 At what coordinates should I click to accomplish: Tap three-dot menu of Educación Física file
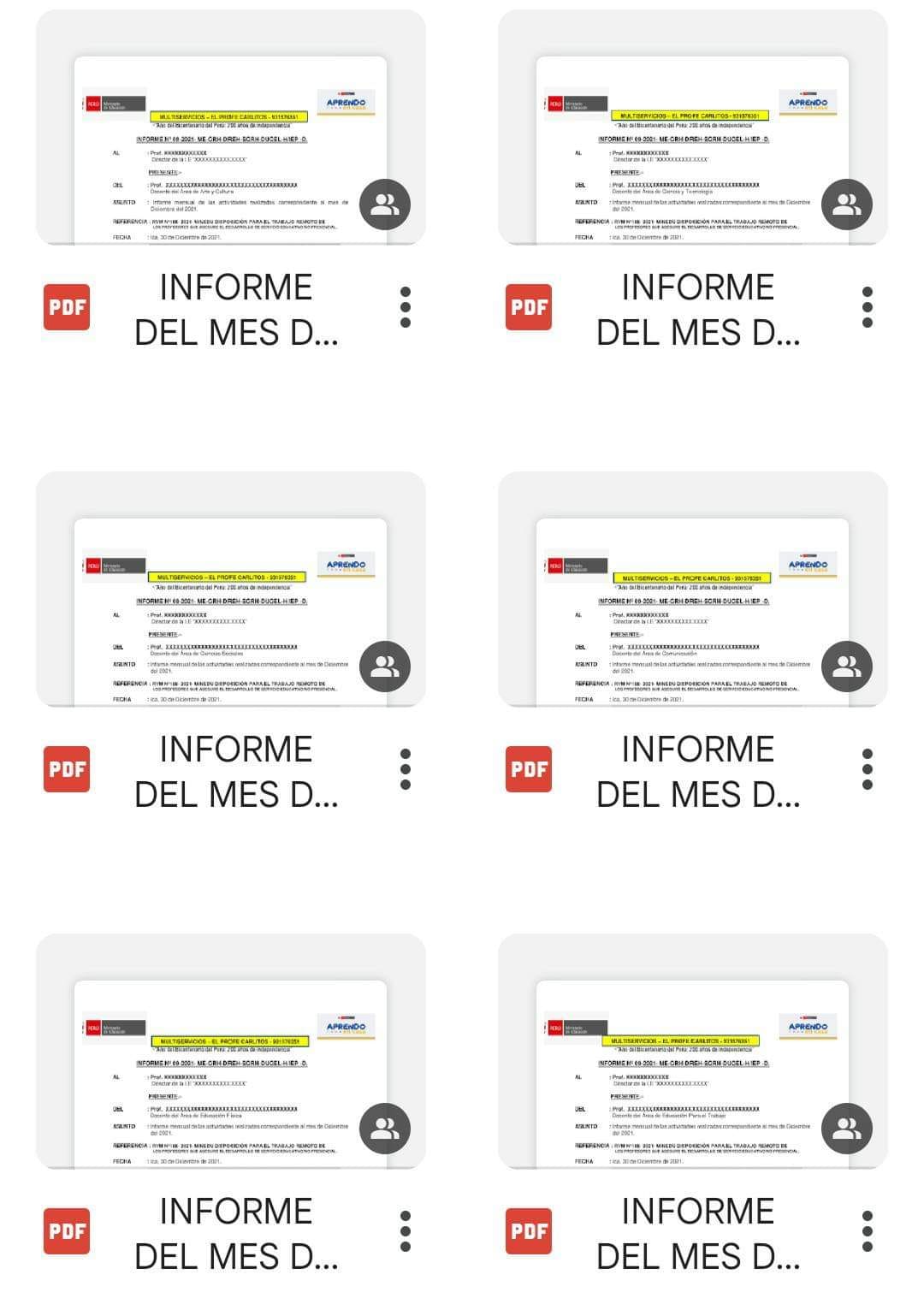click(406, 1231)
